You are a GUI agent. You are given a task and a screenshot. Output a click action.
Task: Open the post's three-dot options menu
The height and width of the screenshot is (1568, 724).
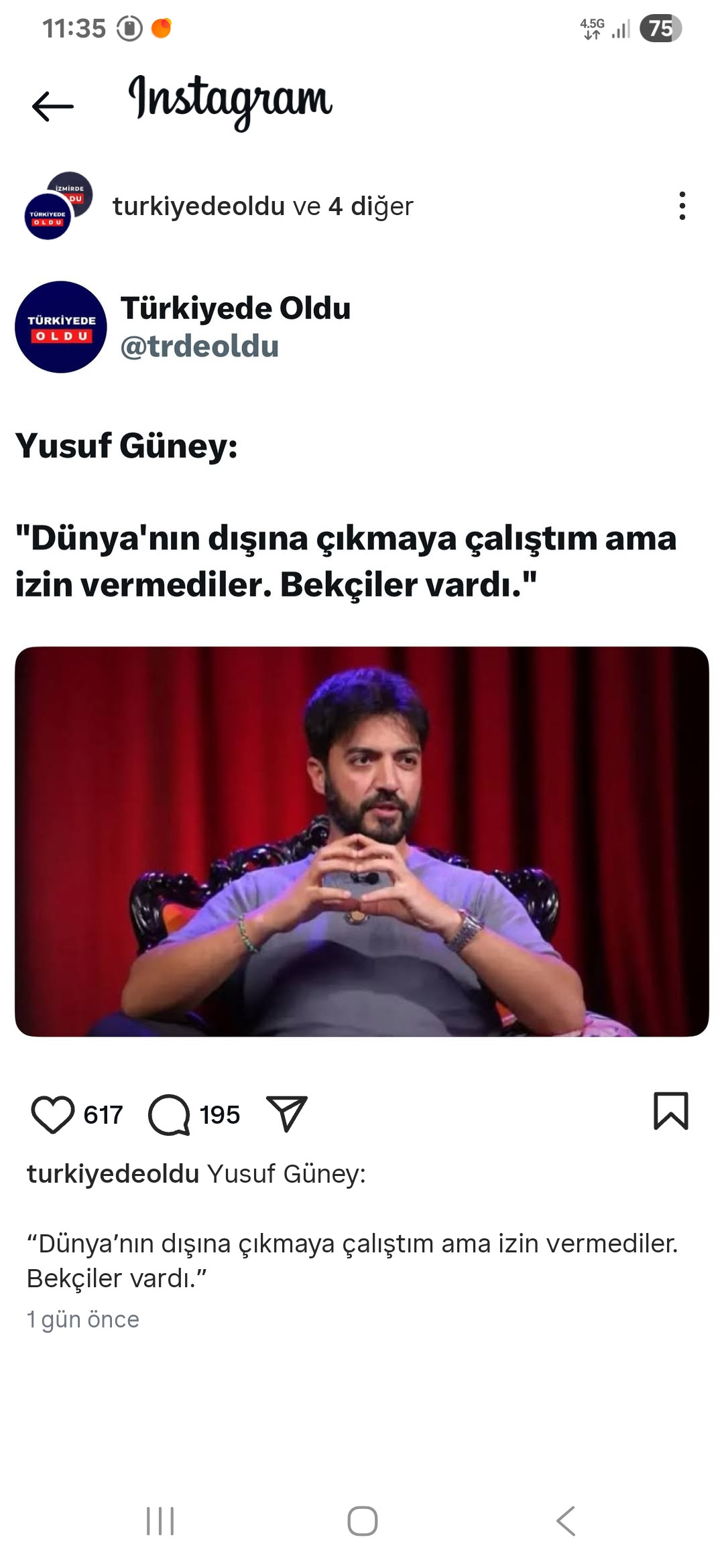(682, 206)
